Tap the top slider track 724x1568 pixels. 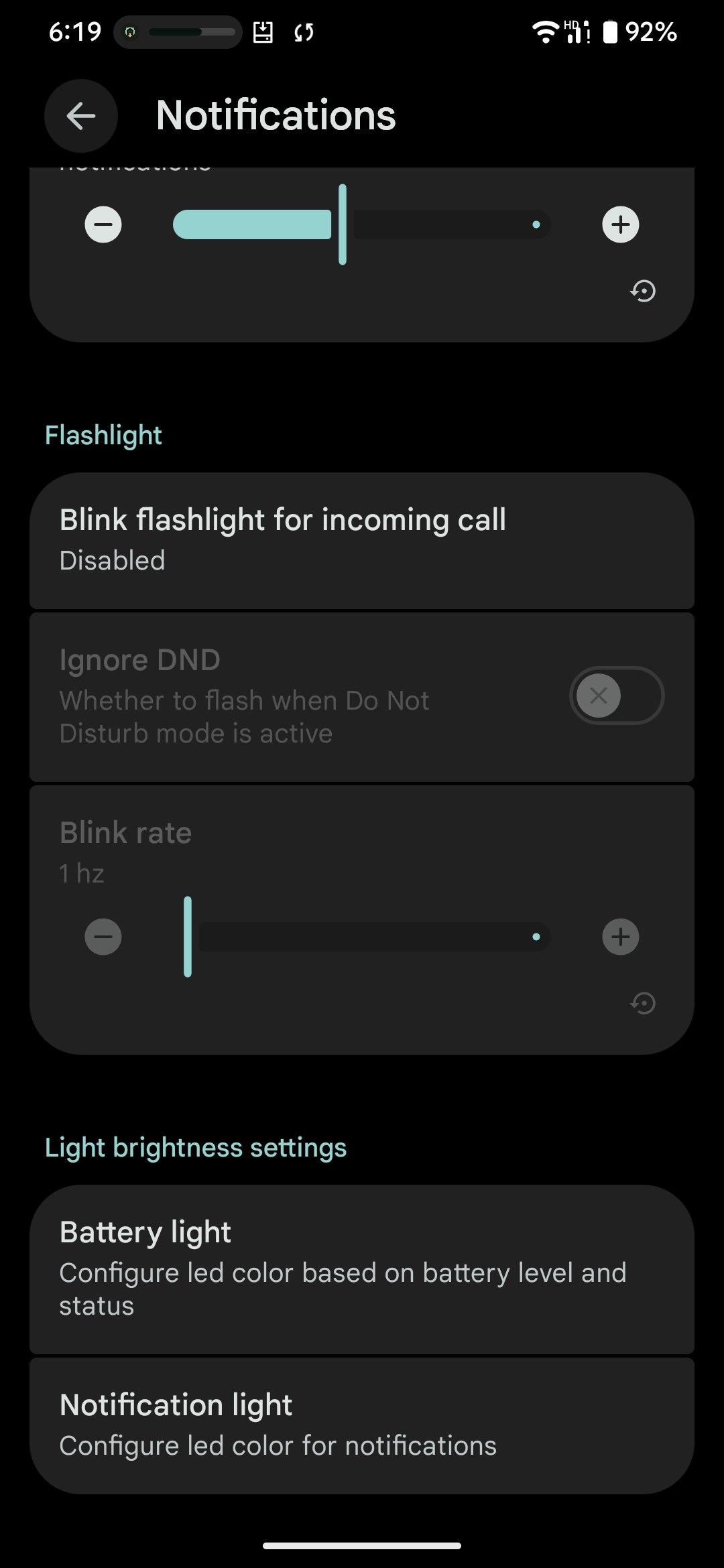[x=362, y=224]
